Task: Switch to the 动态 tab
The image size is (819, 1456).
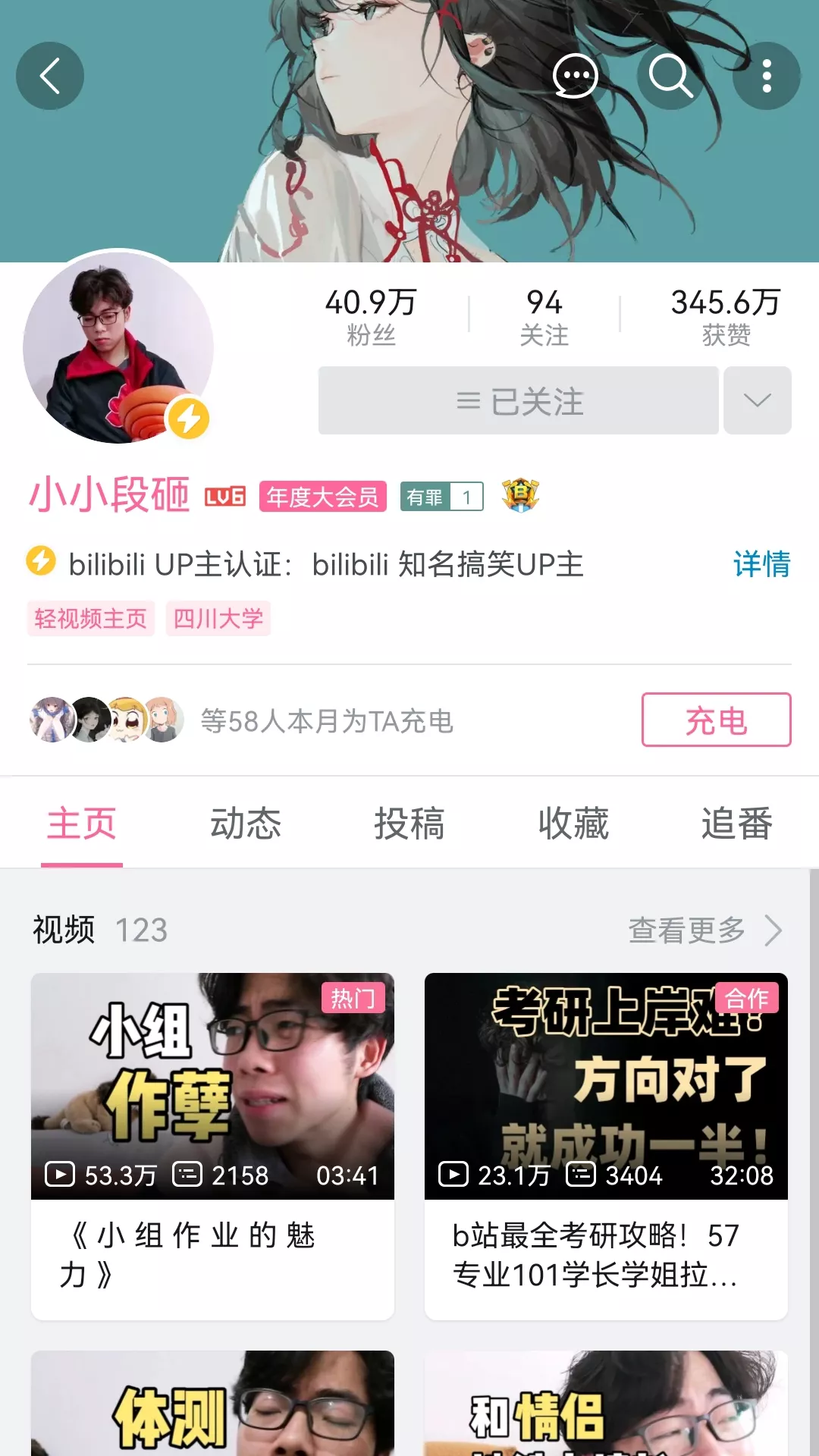Action: point(245,824)
